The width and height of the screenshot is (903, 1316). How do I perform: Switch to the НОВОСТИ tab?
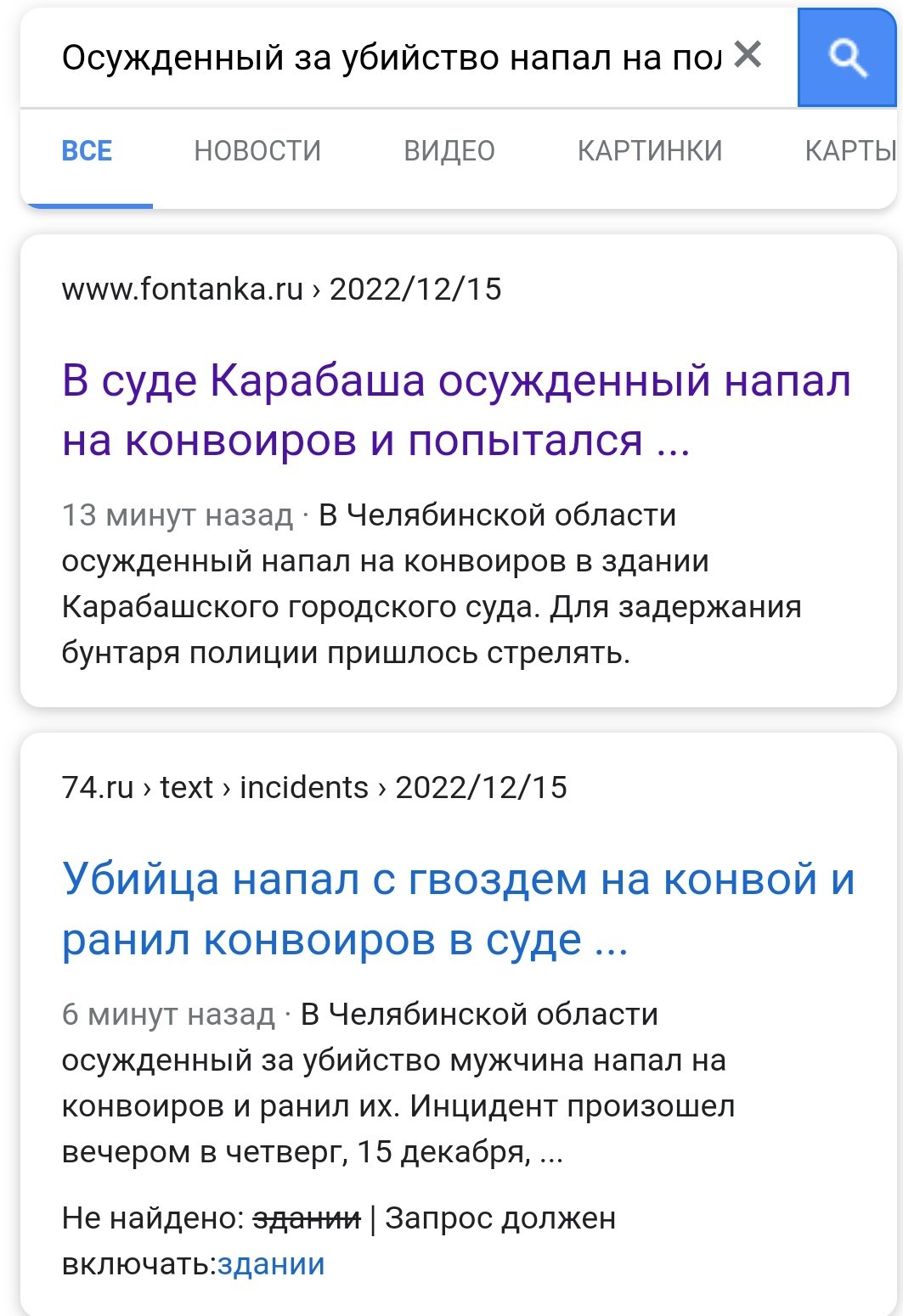point(257,151)
